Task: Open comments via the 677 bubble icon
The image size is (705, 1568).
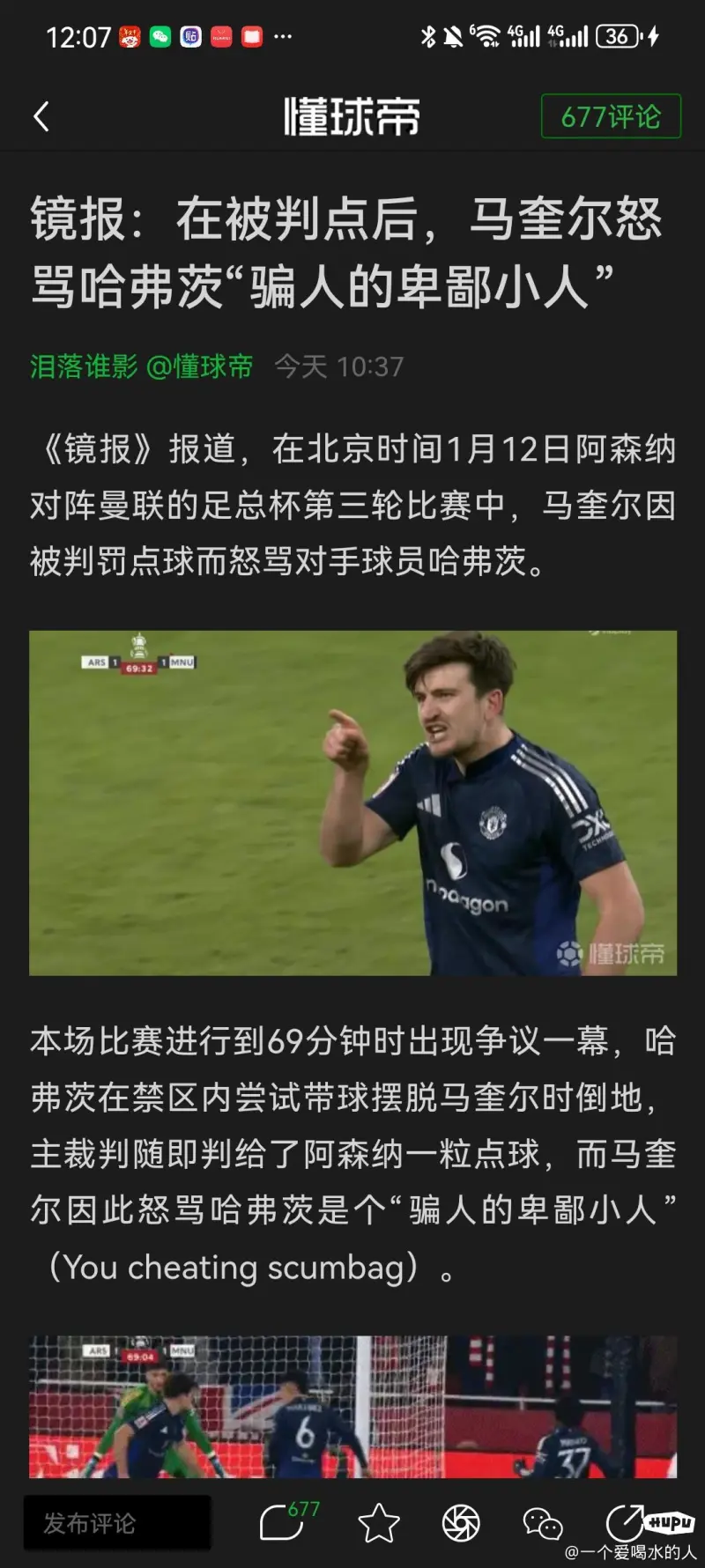Action: coord(284,1521)
